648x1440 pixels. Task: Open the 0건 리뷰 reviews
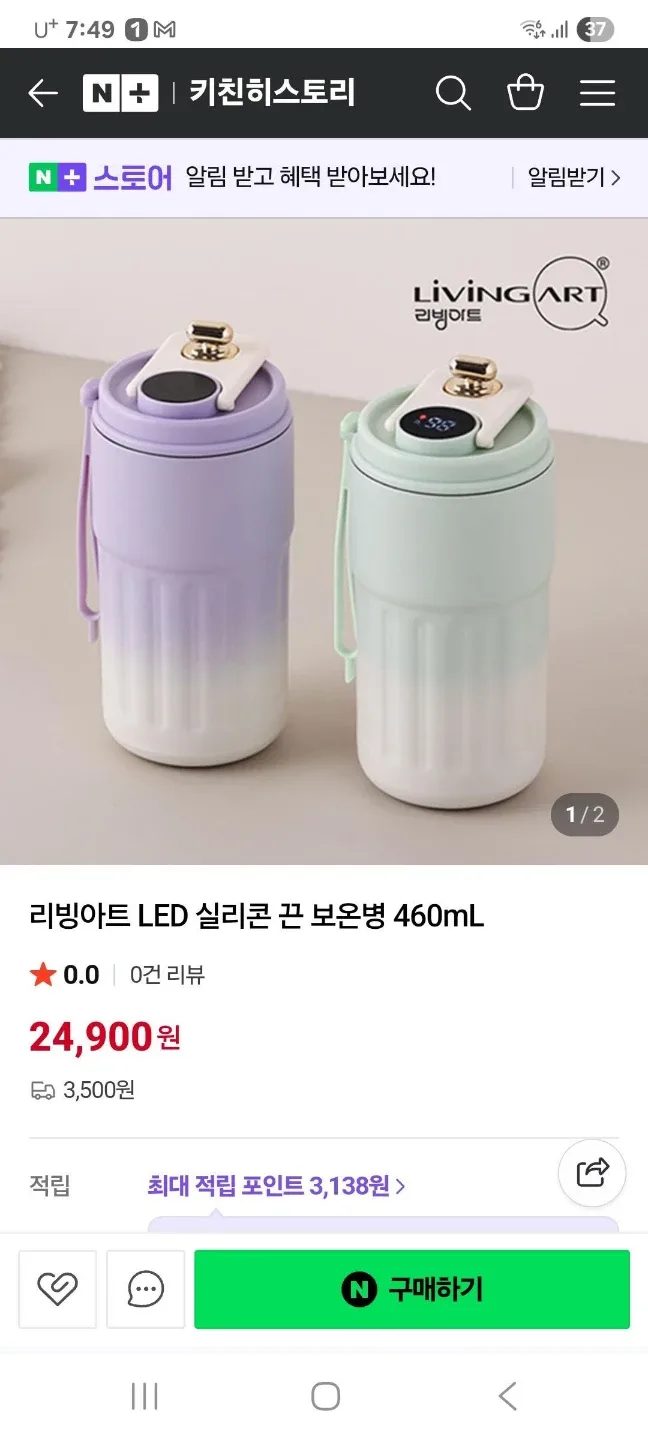[x=167, y=975]
